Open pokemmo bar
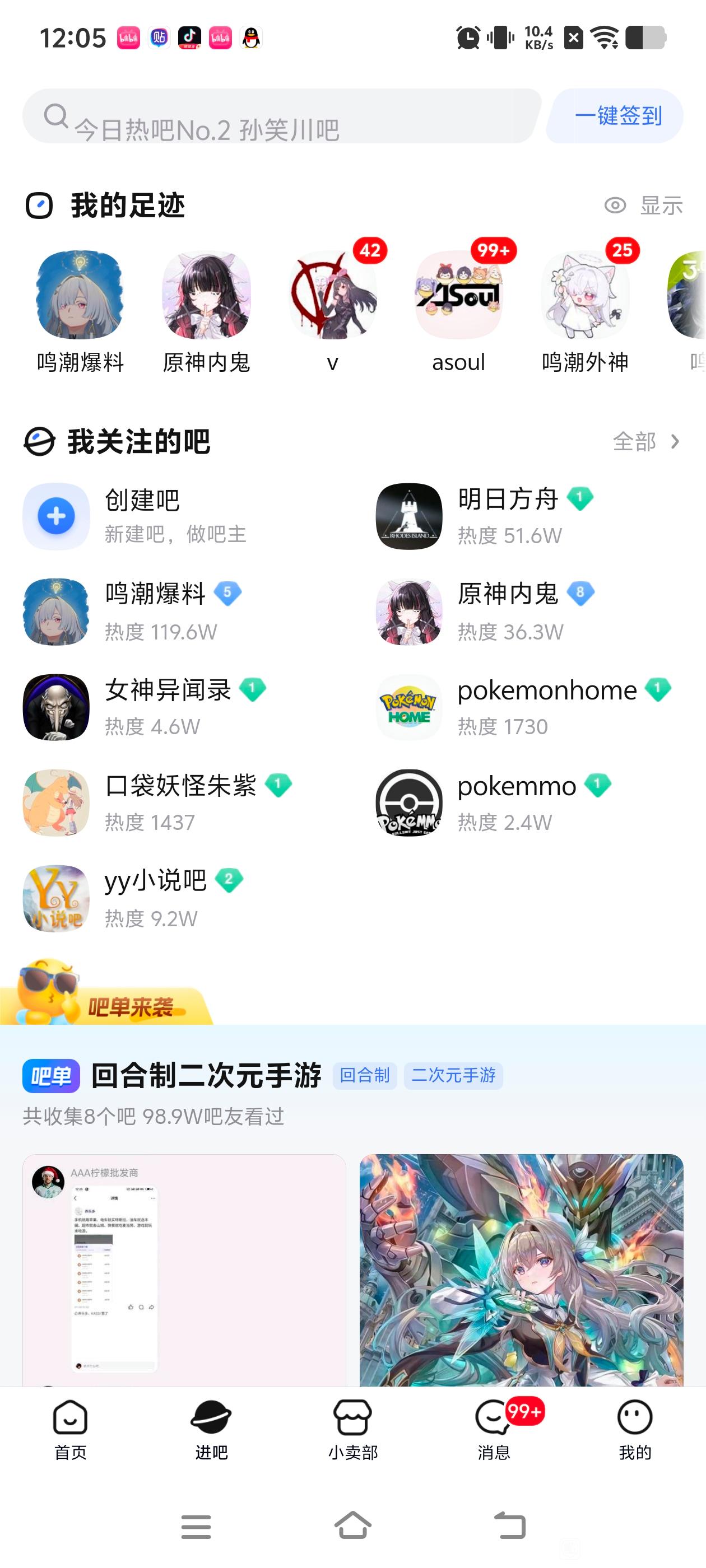 pos(517,802)
